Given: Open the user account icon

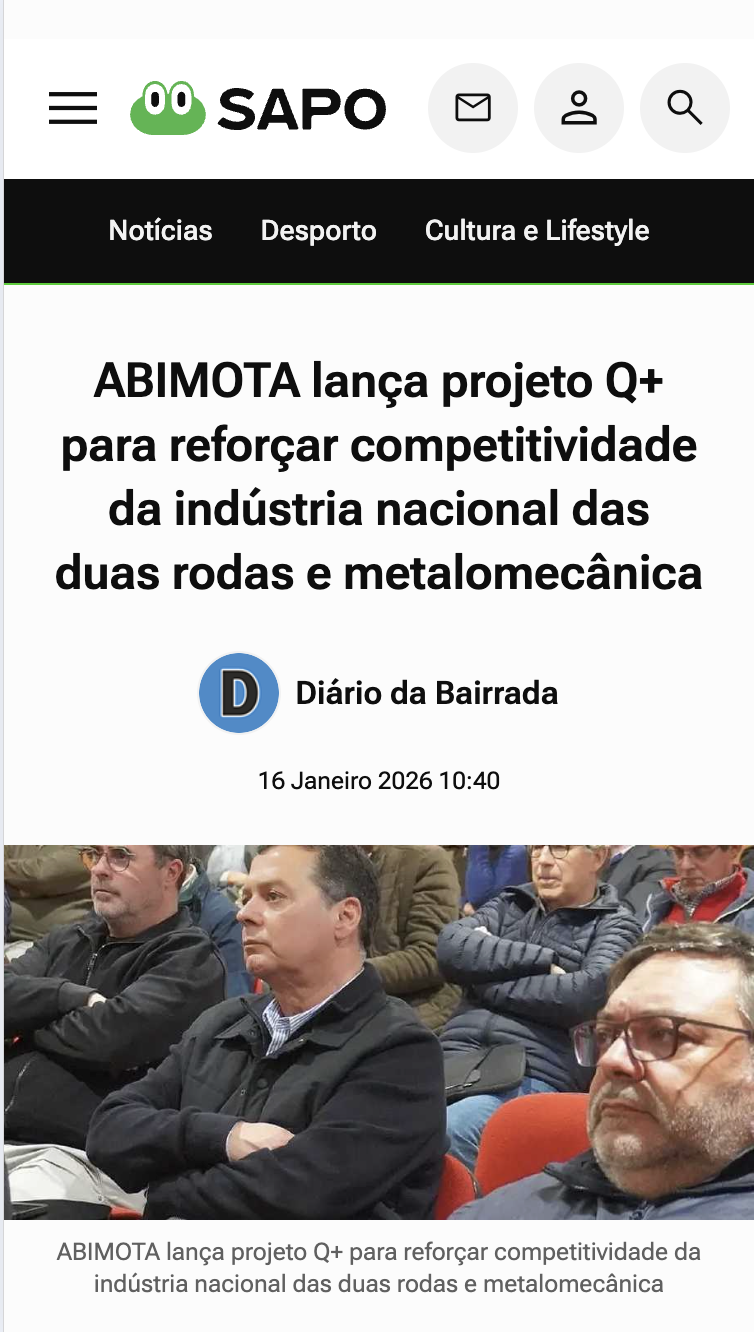Looking at the screenshot, I should [x=579, y=108].
